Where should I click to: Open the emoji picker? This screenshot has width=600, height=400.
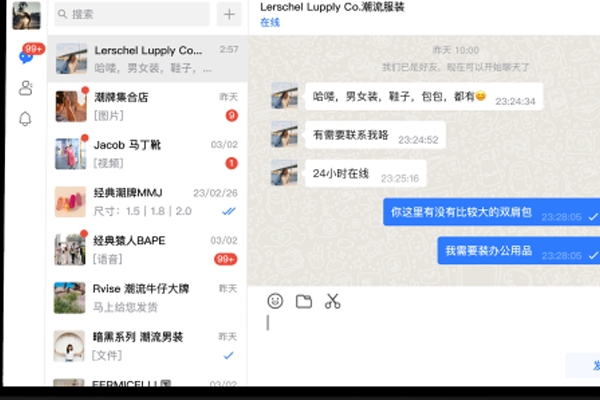275,301
